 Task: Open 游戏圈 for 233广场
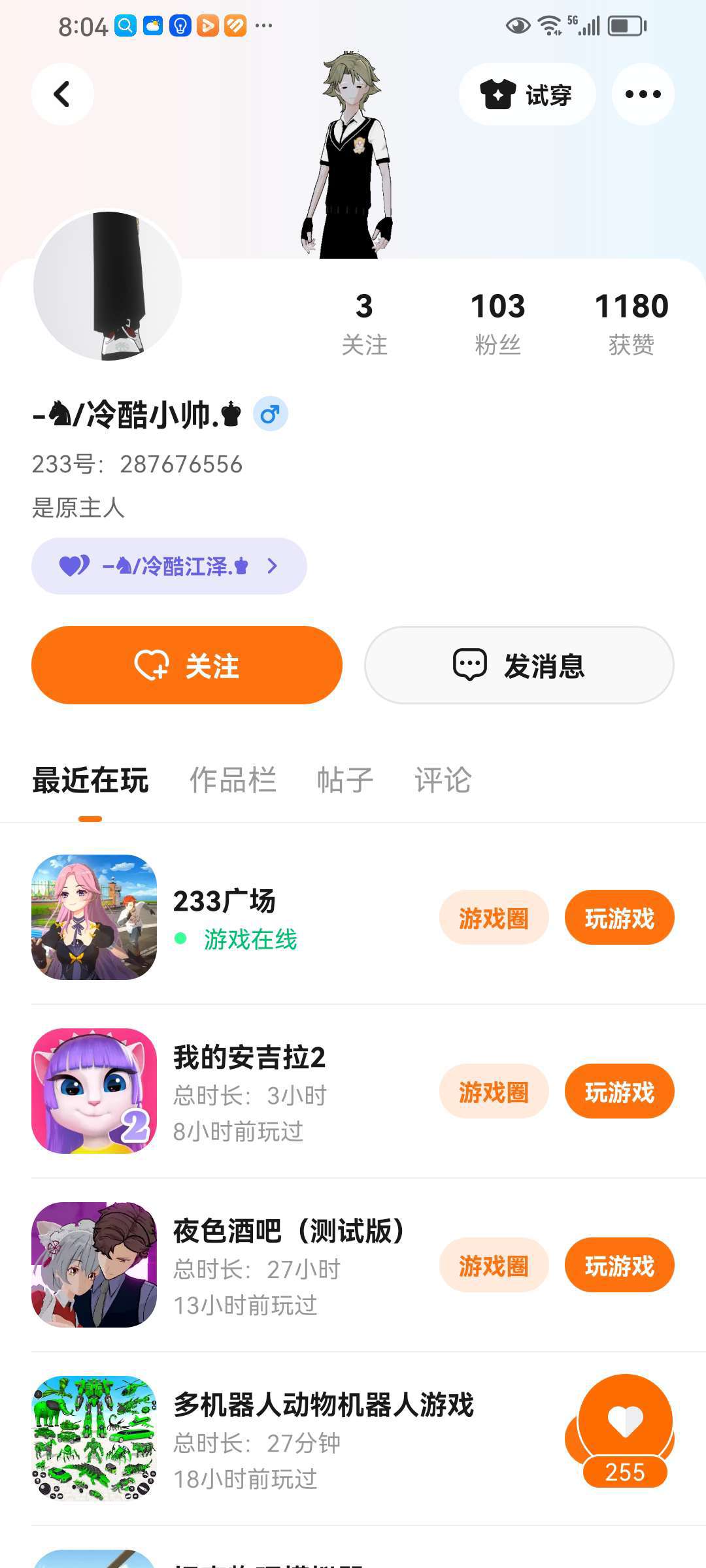coord(494,918)
